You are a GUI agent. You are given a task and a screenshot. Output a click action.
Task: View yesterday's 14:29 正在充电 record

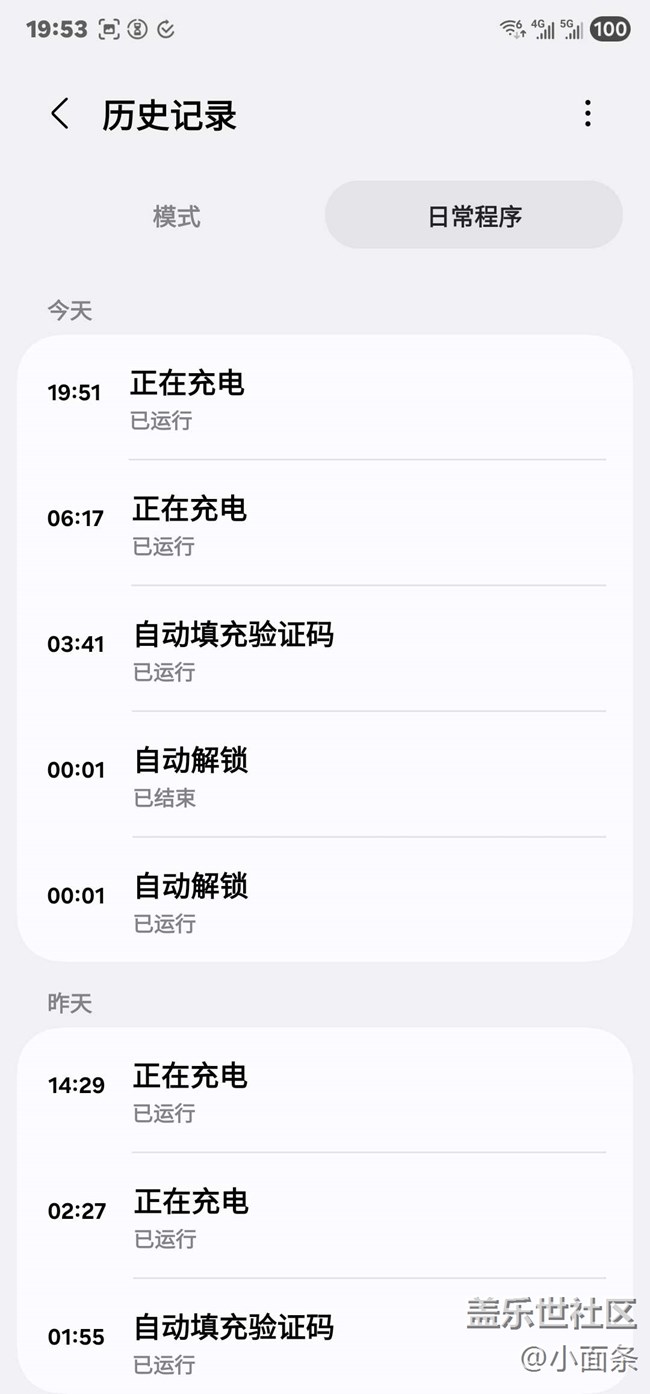click(325, 1091)
